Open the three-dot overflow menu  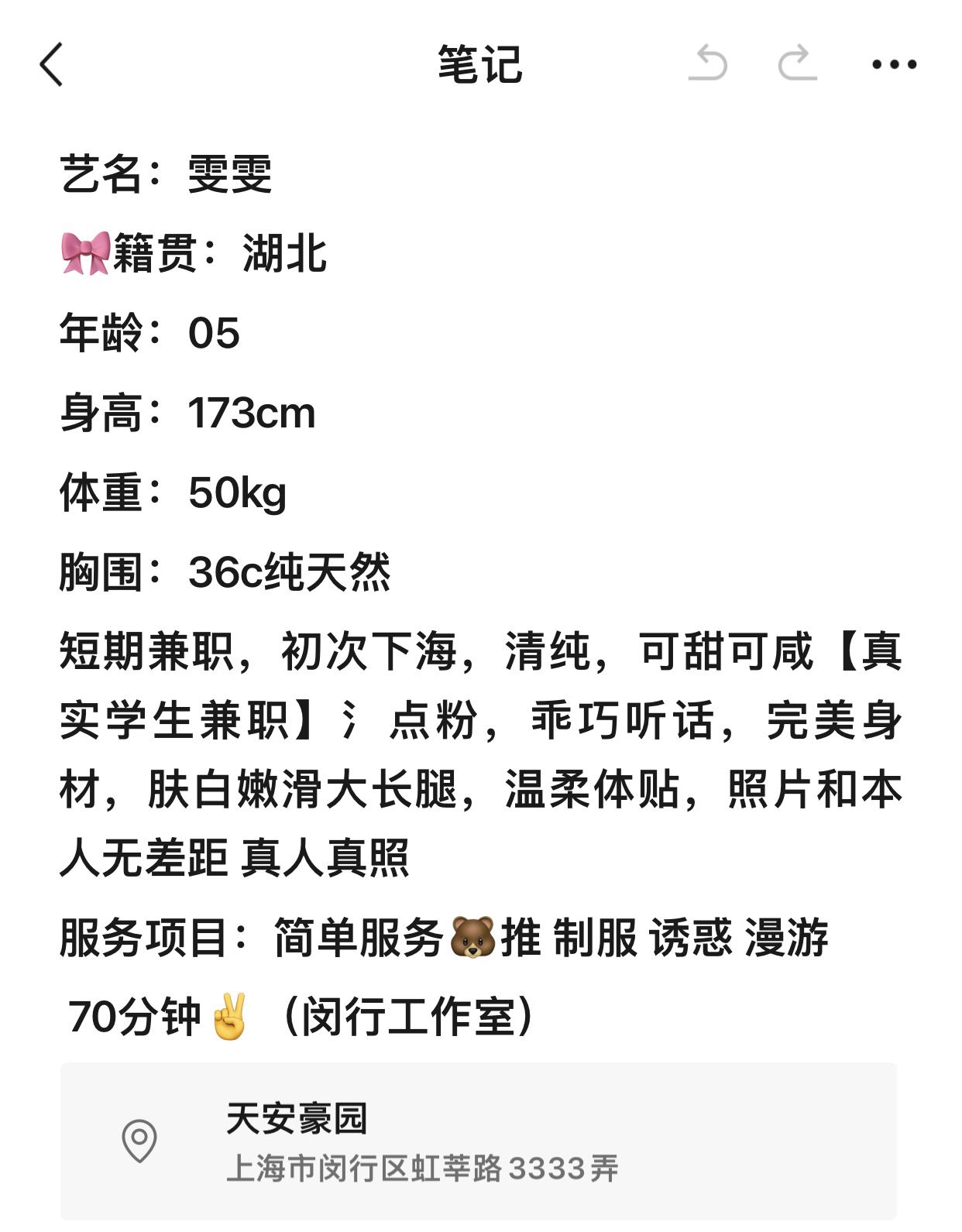pos(894,64)
